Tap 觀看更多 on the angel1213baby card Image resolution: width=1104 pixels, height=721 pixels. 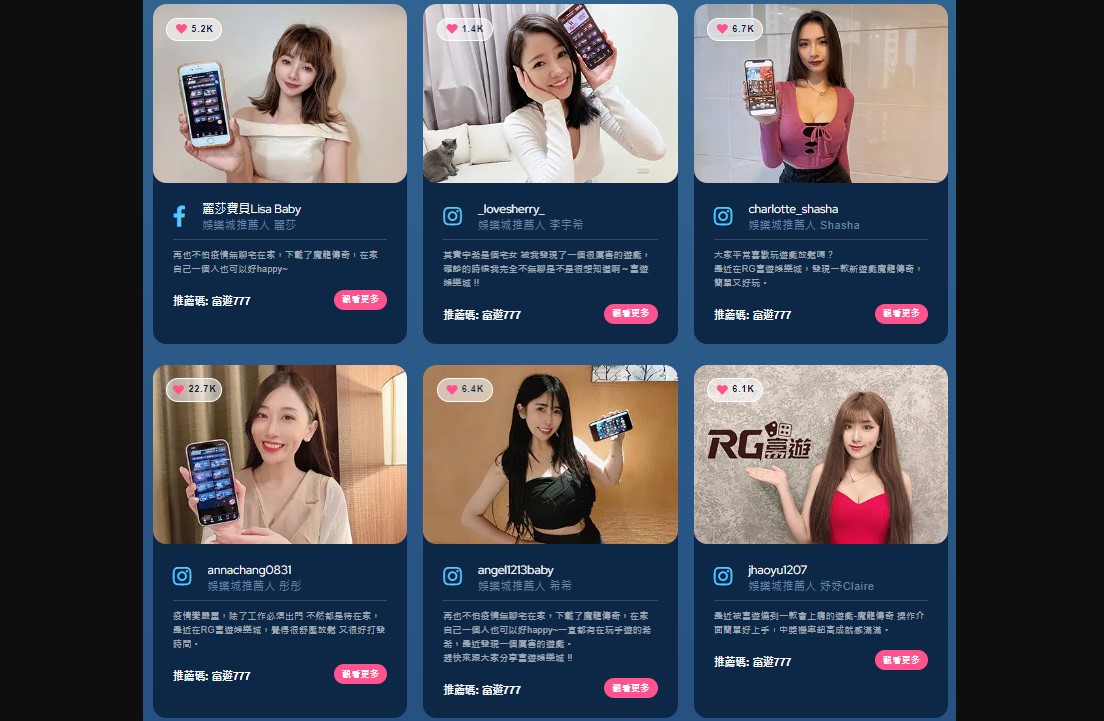point(630,688)
